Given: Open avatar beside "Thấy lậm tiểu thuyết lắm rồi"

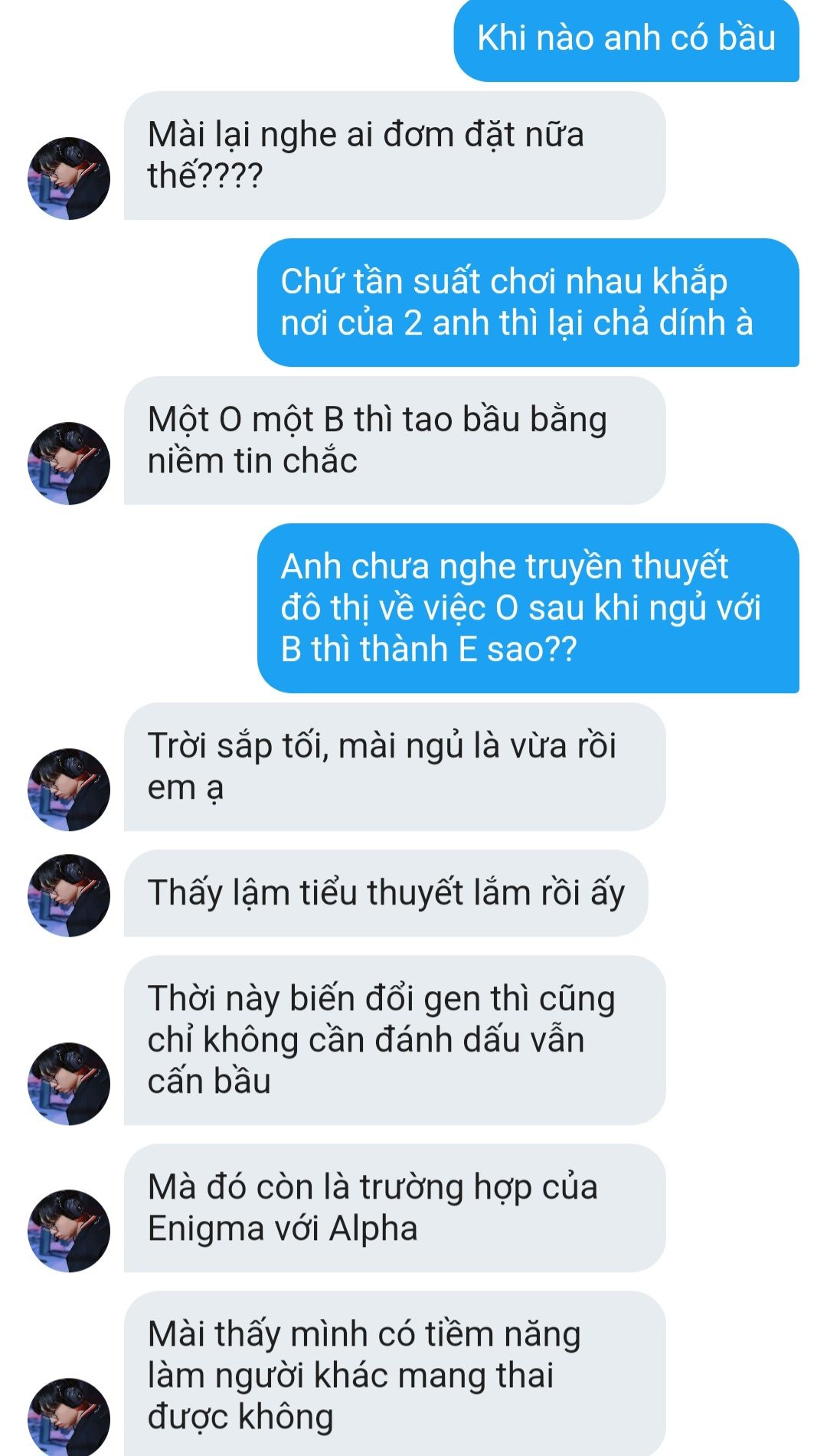Looking at the screenshot, I should (69, 895).
